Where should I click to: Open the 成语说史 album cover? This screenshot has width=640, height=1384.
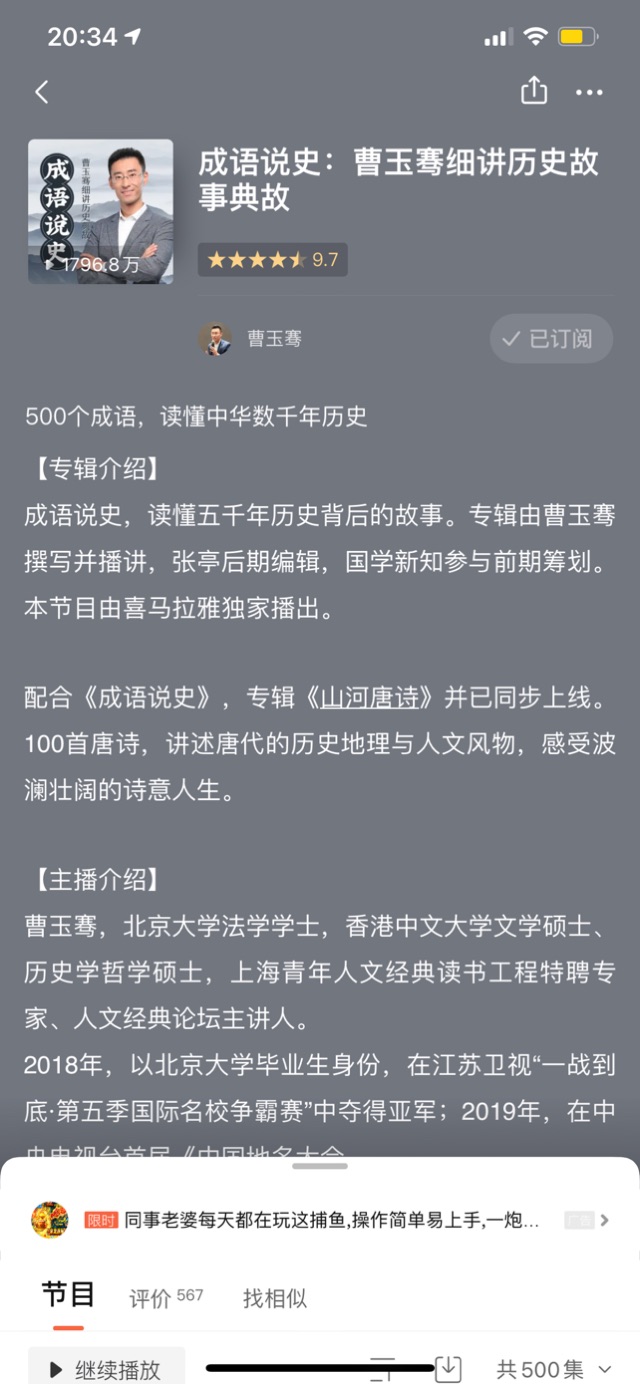[100, 211]
